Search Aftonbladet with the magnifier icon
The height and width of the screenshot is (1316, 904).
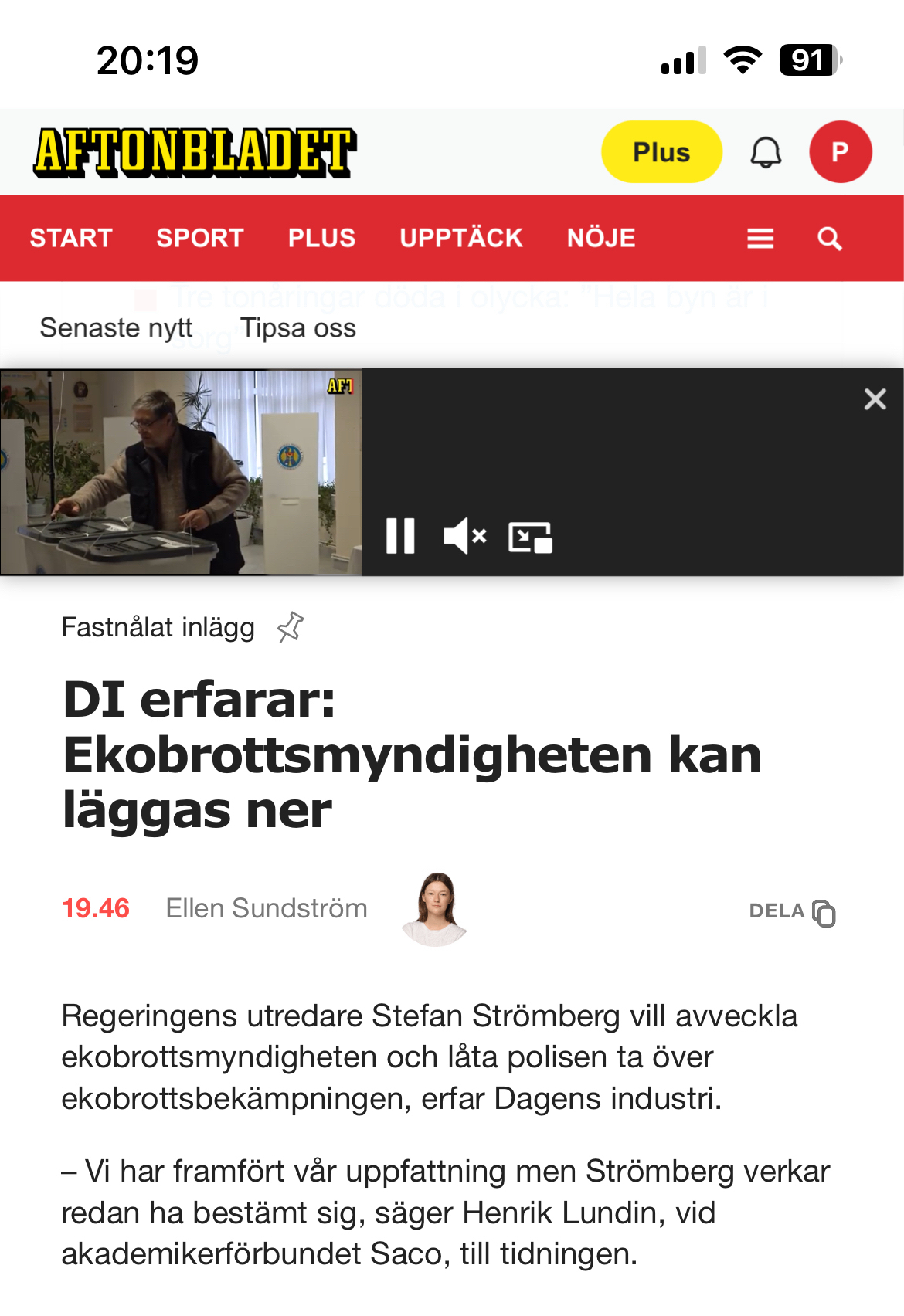[830, 239]
